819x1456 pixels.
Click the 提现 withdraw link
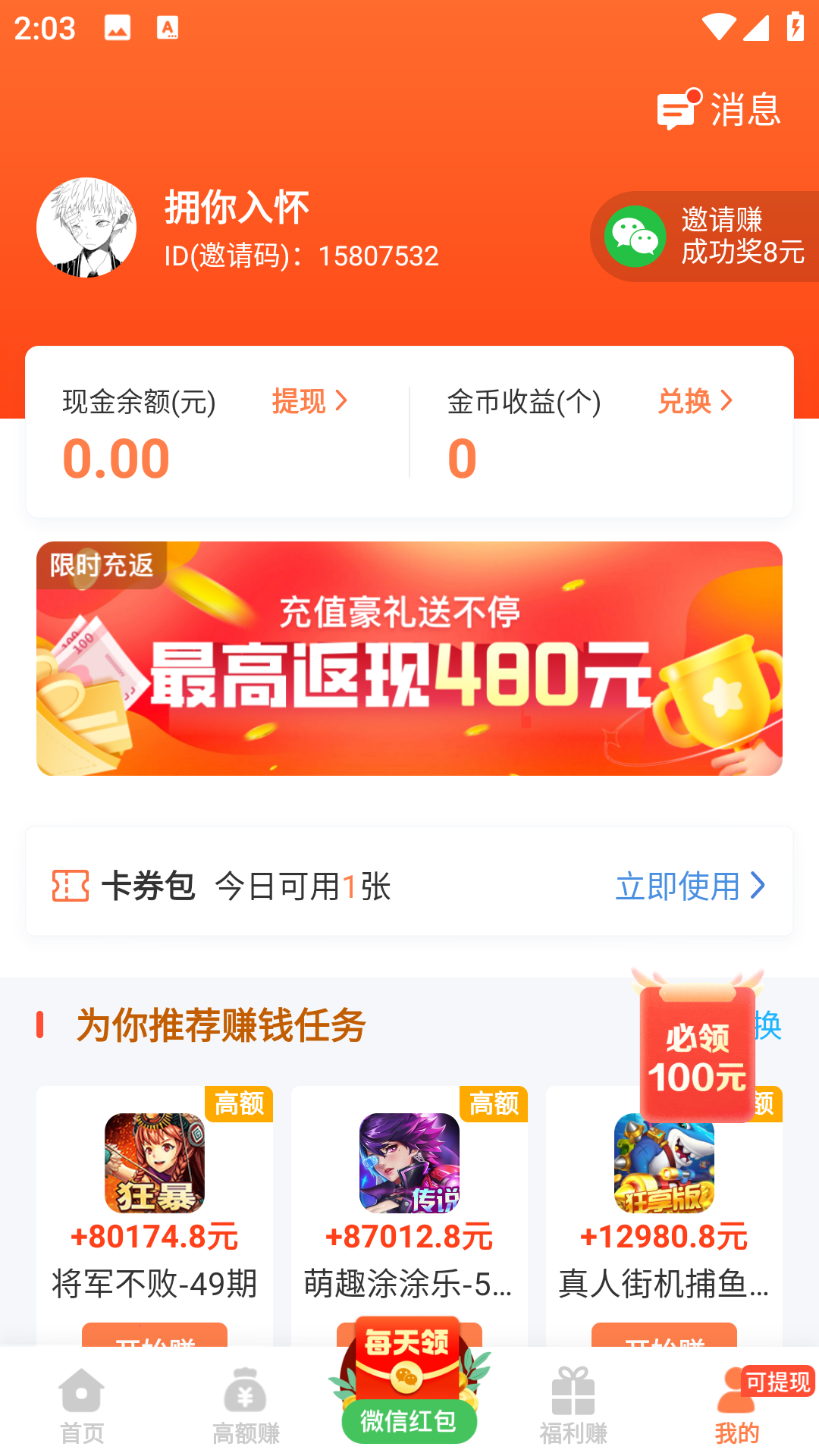click(x=299, y=402)
